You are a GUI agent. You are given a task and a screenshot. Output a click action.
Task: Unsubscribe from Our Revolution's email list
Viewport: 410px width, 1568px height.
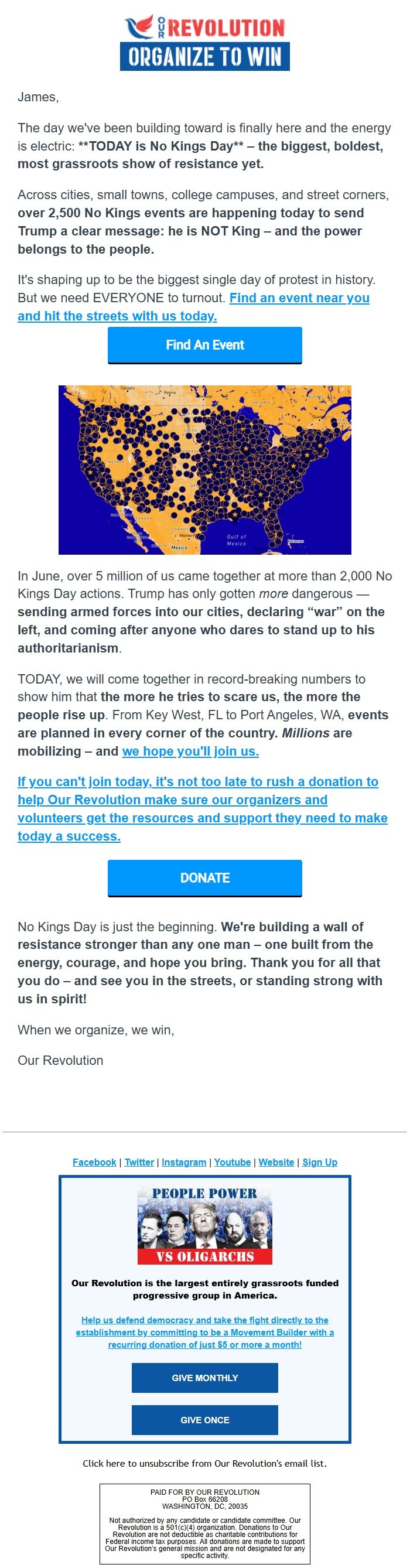(204, 1463)
